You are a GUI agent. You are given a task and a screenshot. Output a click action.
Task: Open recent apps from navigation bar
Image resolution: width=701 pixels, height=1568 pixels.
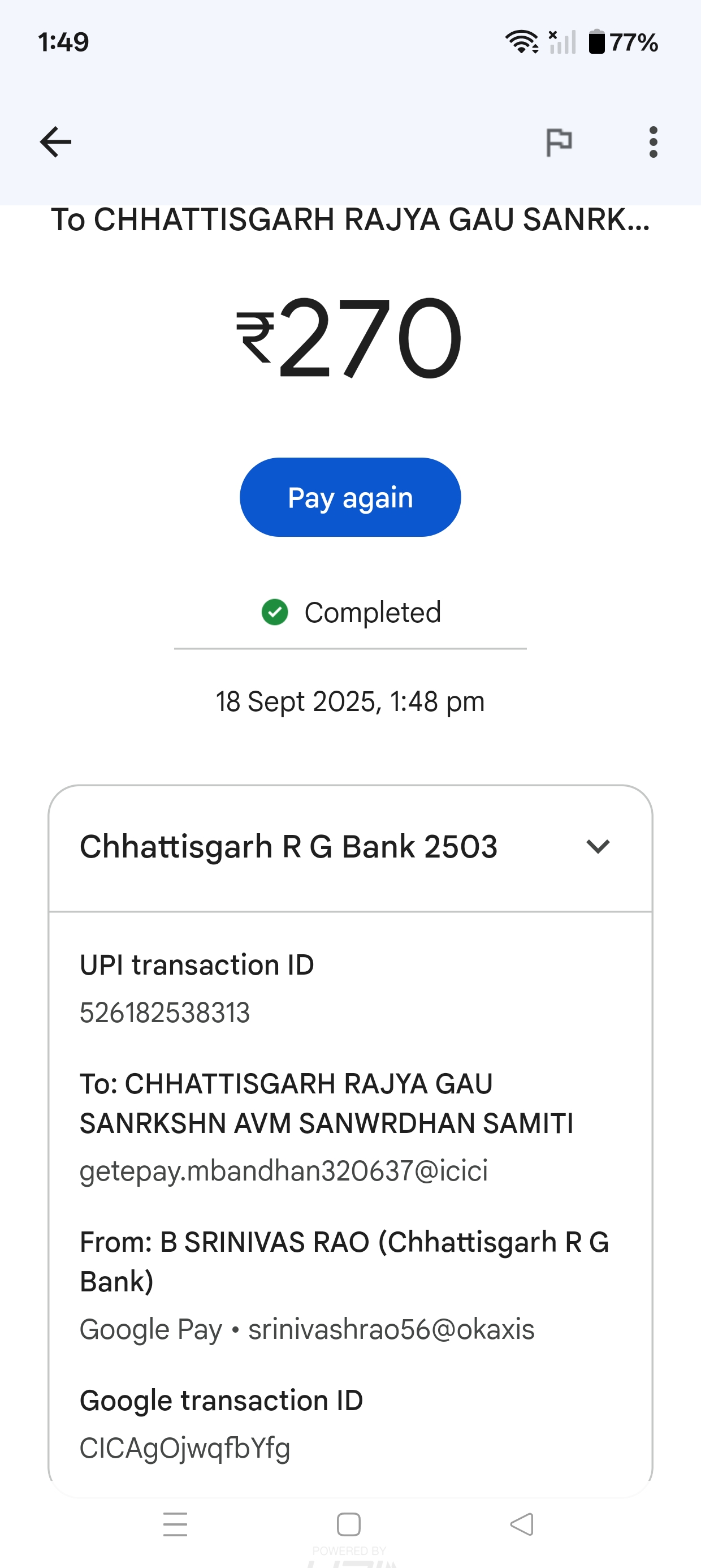coord(175,1524)
